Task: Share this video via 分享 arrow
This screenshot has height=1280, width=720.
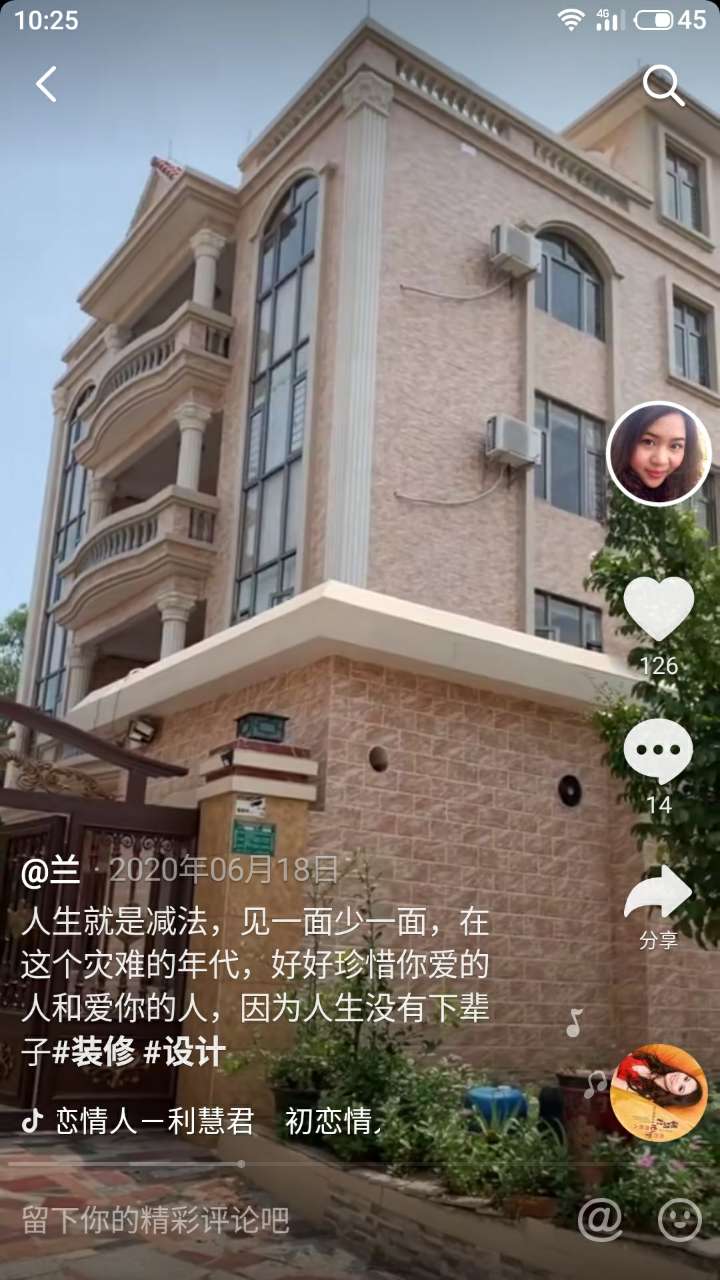Action: coord(658,895)
